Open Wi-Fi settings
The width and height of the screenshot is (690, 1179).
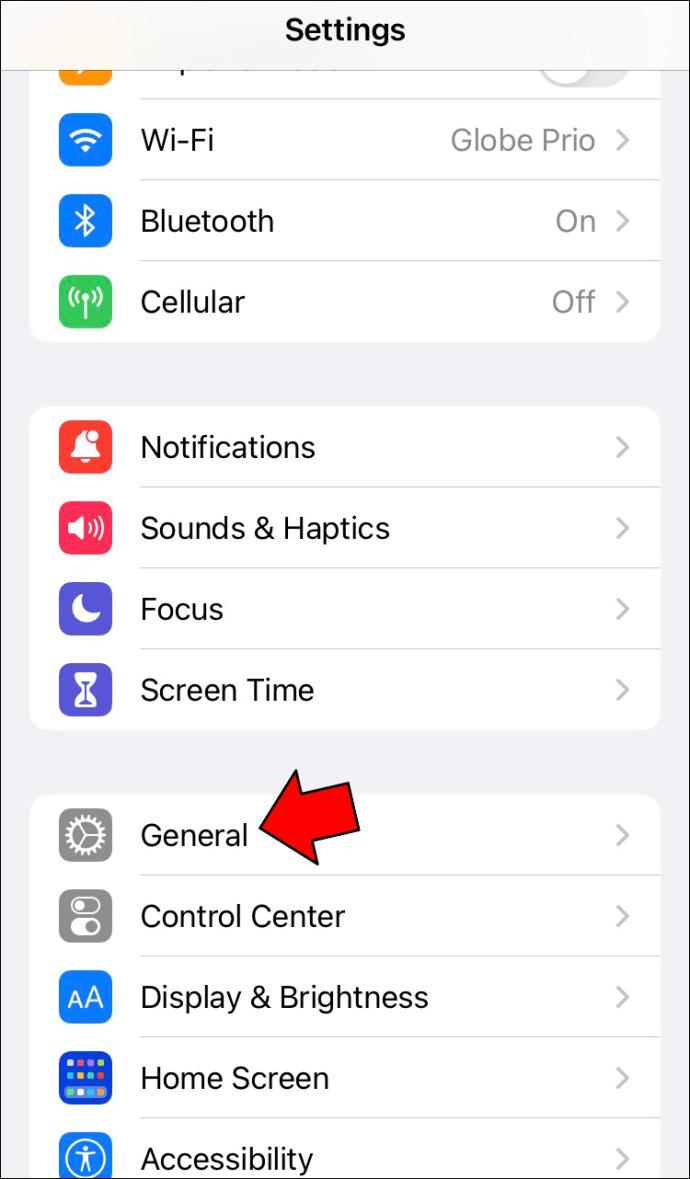click(x=344, y=140)
